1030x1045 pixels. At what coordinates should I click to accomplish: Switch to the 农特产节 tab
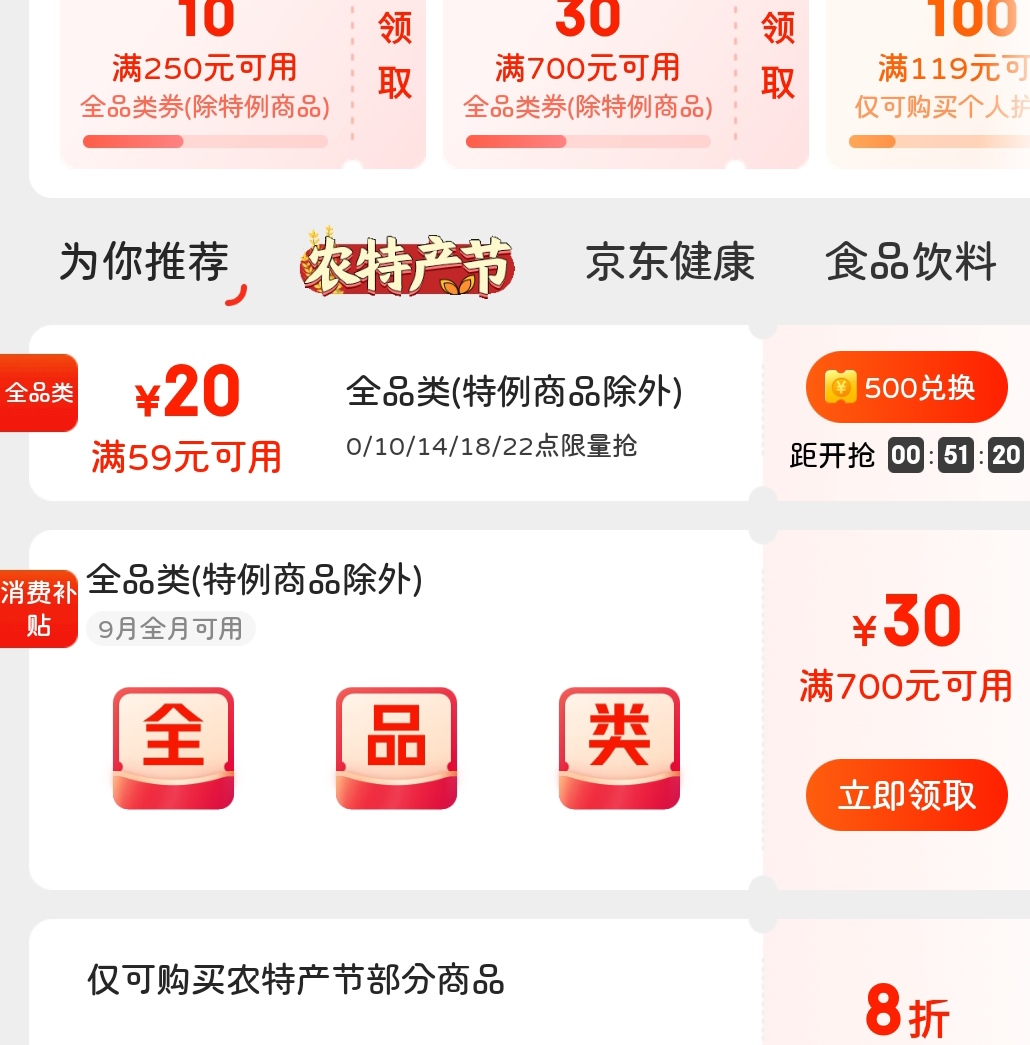pos(407,266)
